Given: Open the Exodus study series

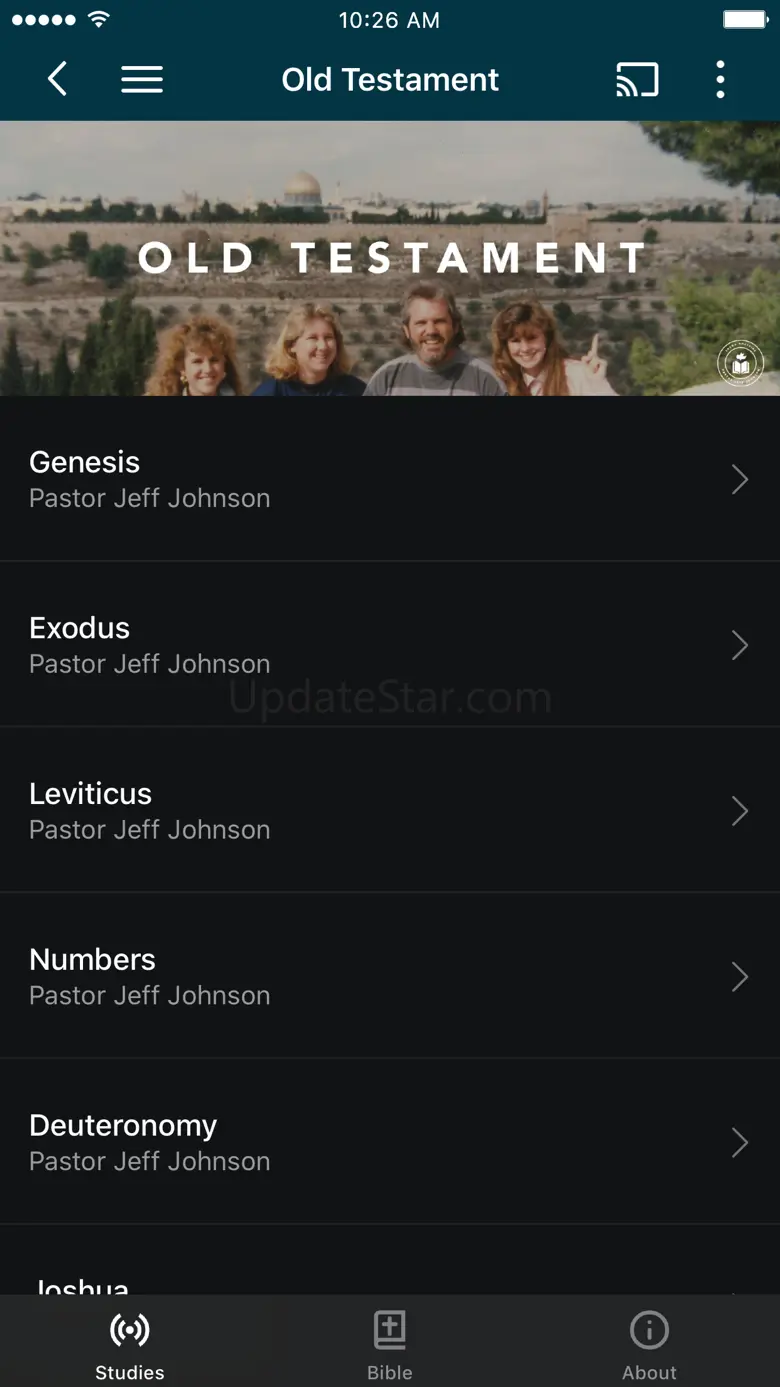Looking at the screenshot, I should [389, 645].
